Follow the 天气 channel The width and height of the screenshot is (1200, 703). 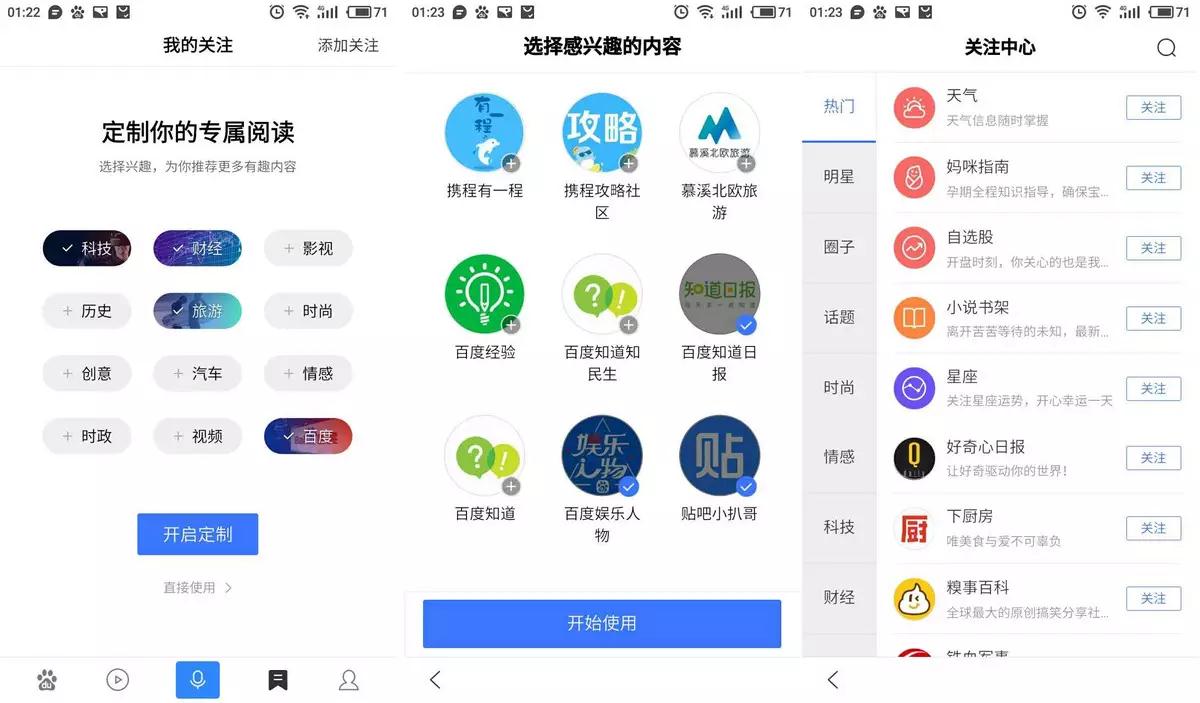(x=1153, y=107)
